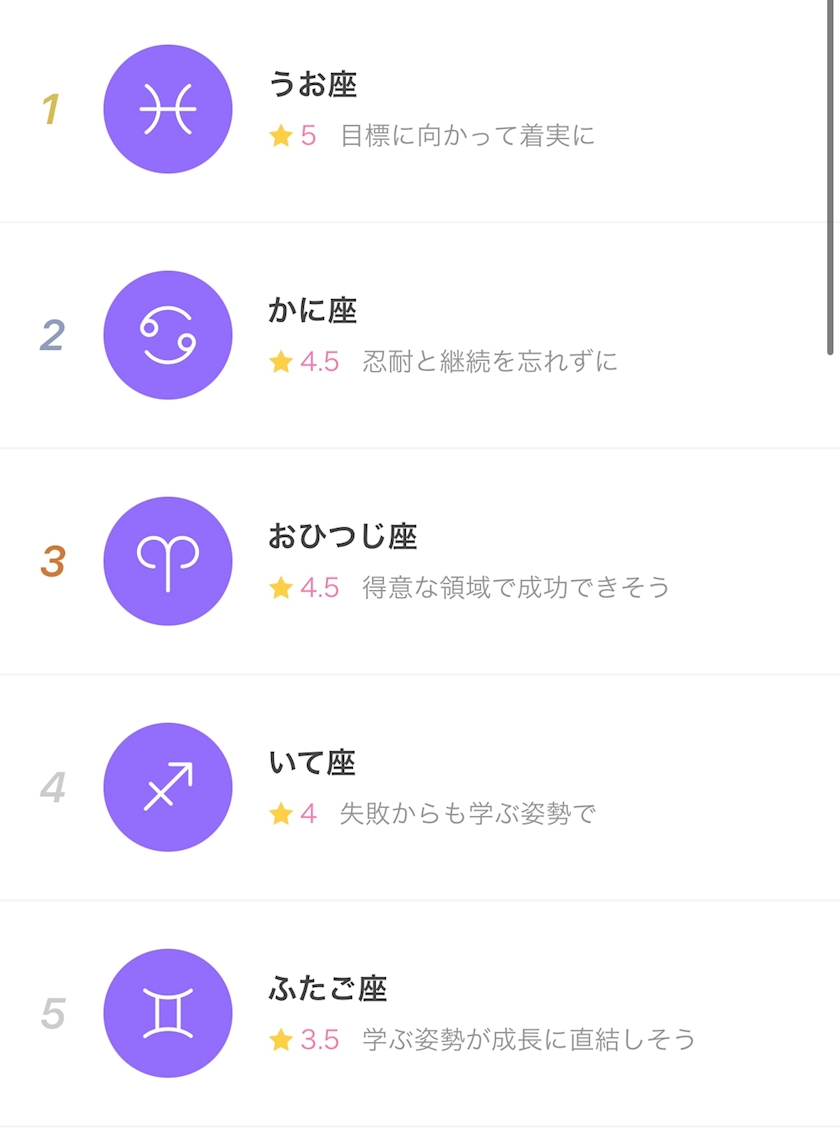The width and height of the screenshot is (840, 1131).
Task: View the おひつじ座 fortune details
Action: (420, 561)
